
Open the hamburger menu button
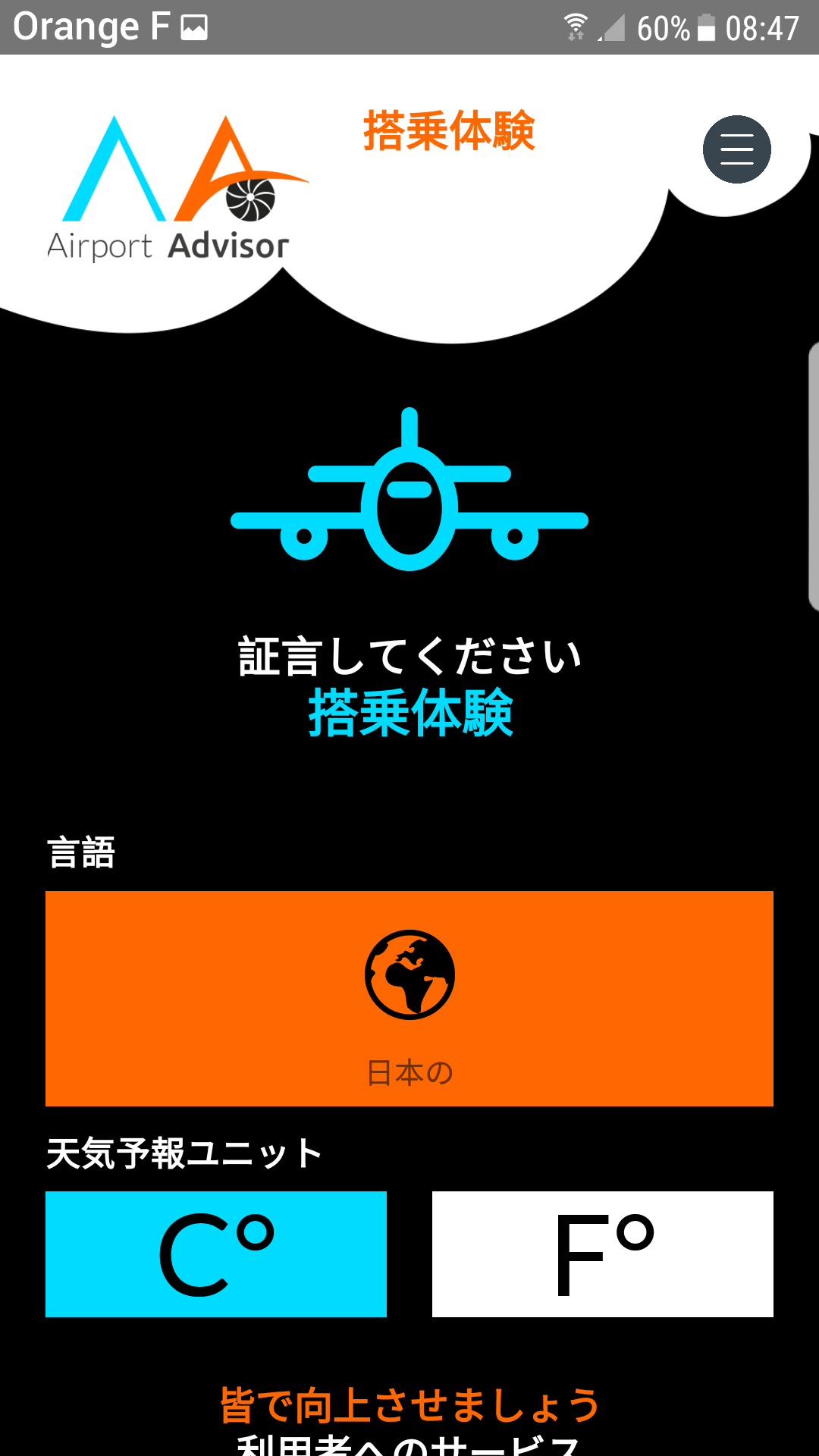(736, 149)
